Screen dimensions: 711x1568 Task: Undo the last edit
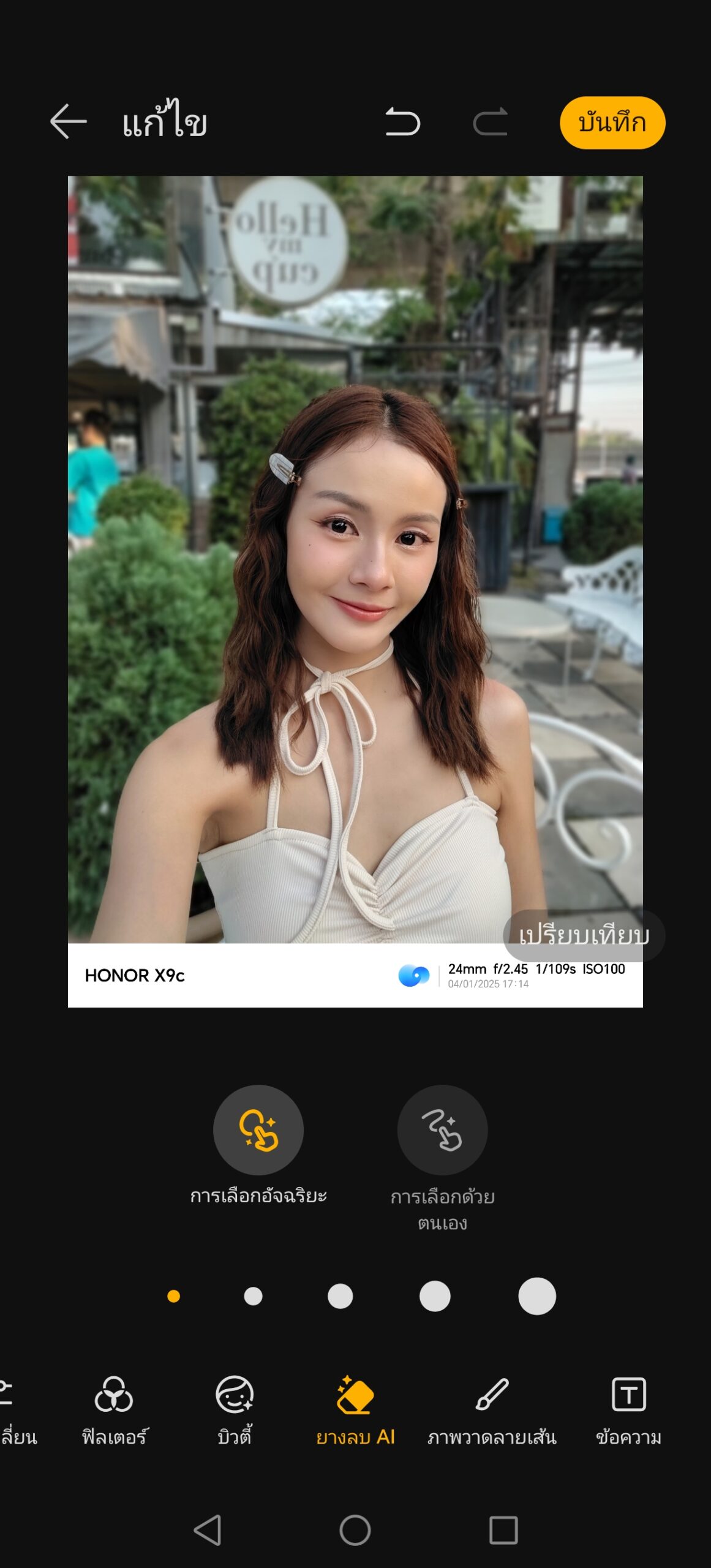click(x=402, y=122)
